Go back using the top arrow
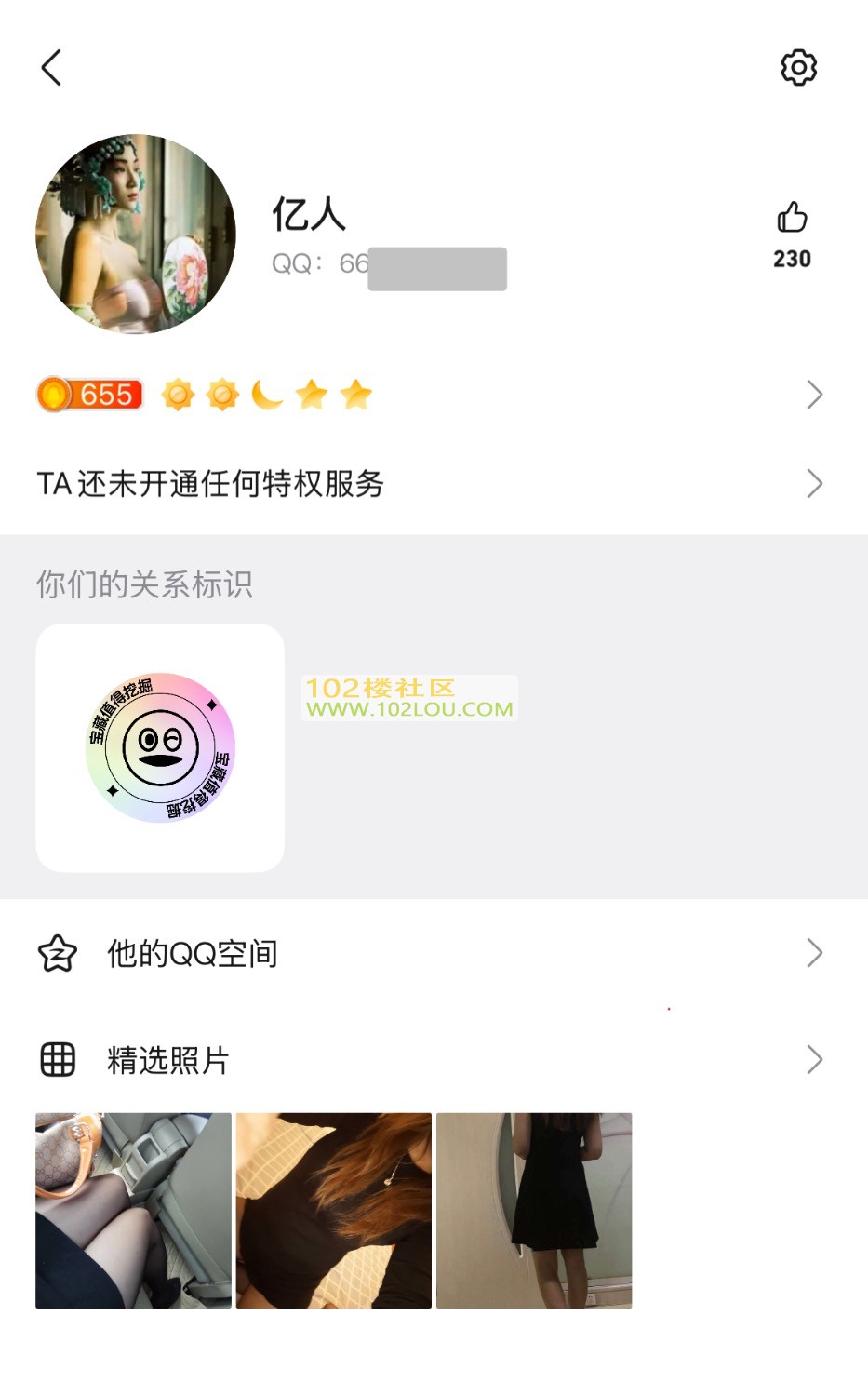868x1396 pixels. click(x=52, y=68)
